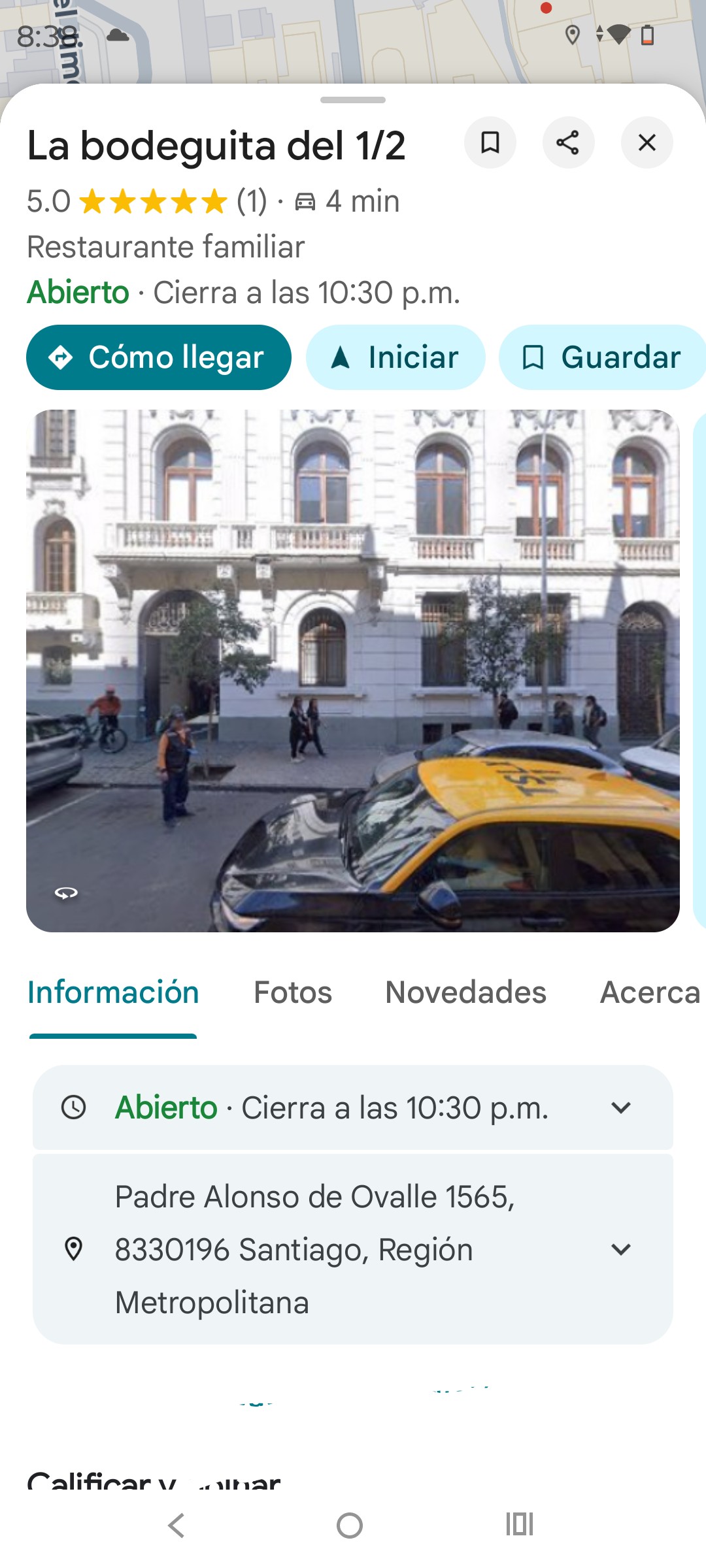Switch to the Novedades tab
This screenshot has height=1568, width=706.
[x=465, y=992]
